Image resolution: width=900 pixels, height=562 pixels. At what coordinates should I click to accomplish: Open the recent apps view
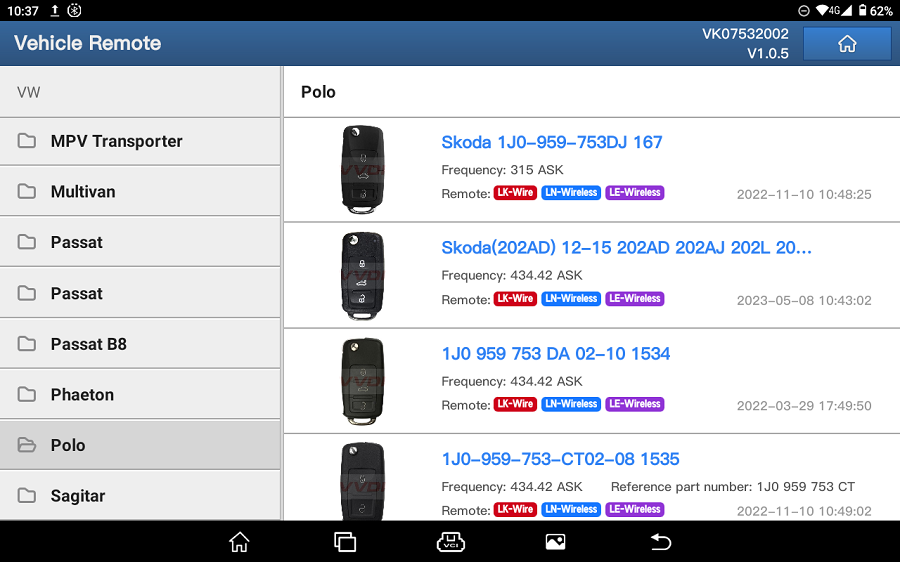(x=345, y=541)
